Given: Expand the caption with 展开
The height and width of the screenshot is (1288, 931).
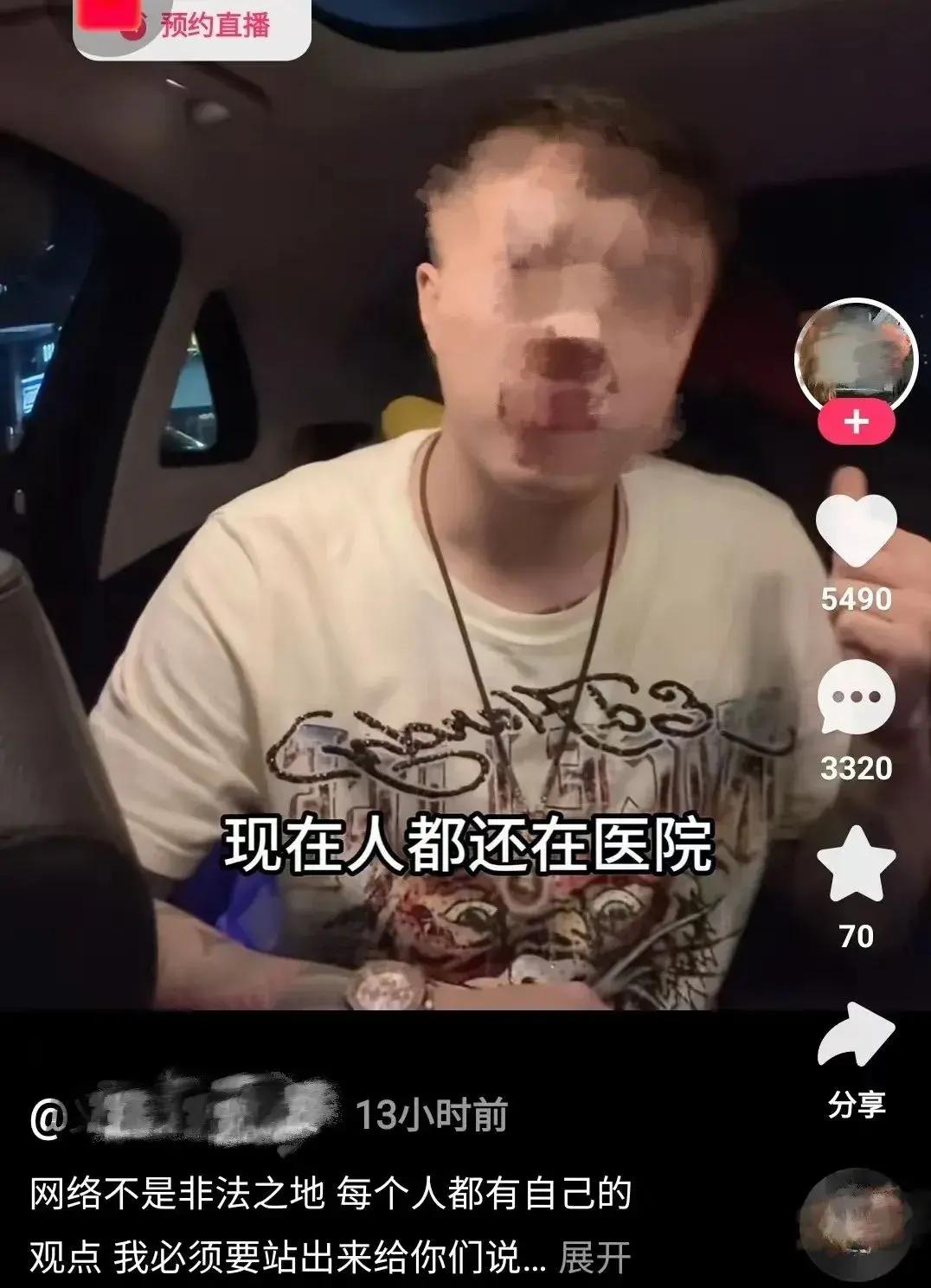Looking at the screenshot, I should (x=594, y=1257).
